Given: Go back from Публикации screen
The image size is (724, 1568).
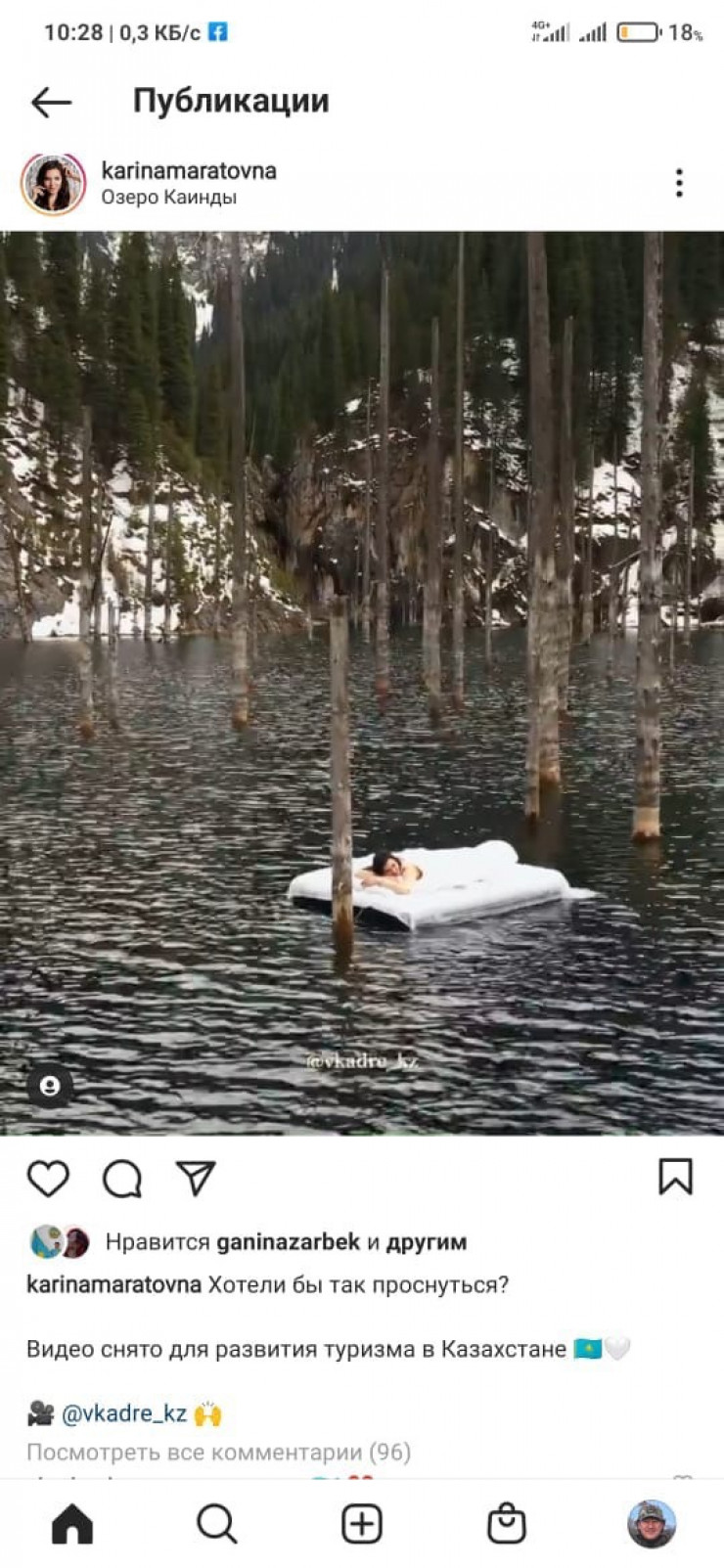Looking at the screenshot, I should click(51, 102).
